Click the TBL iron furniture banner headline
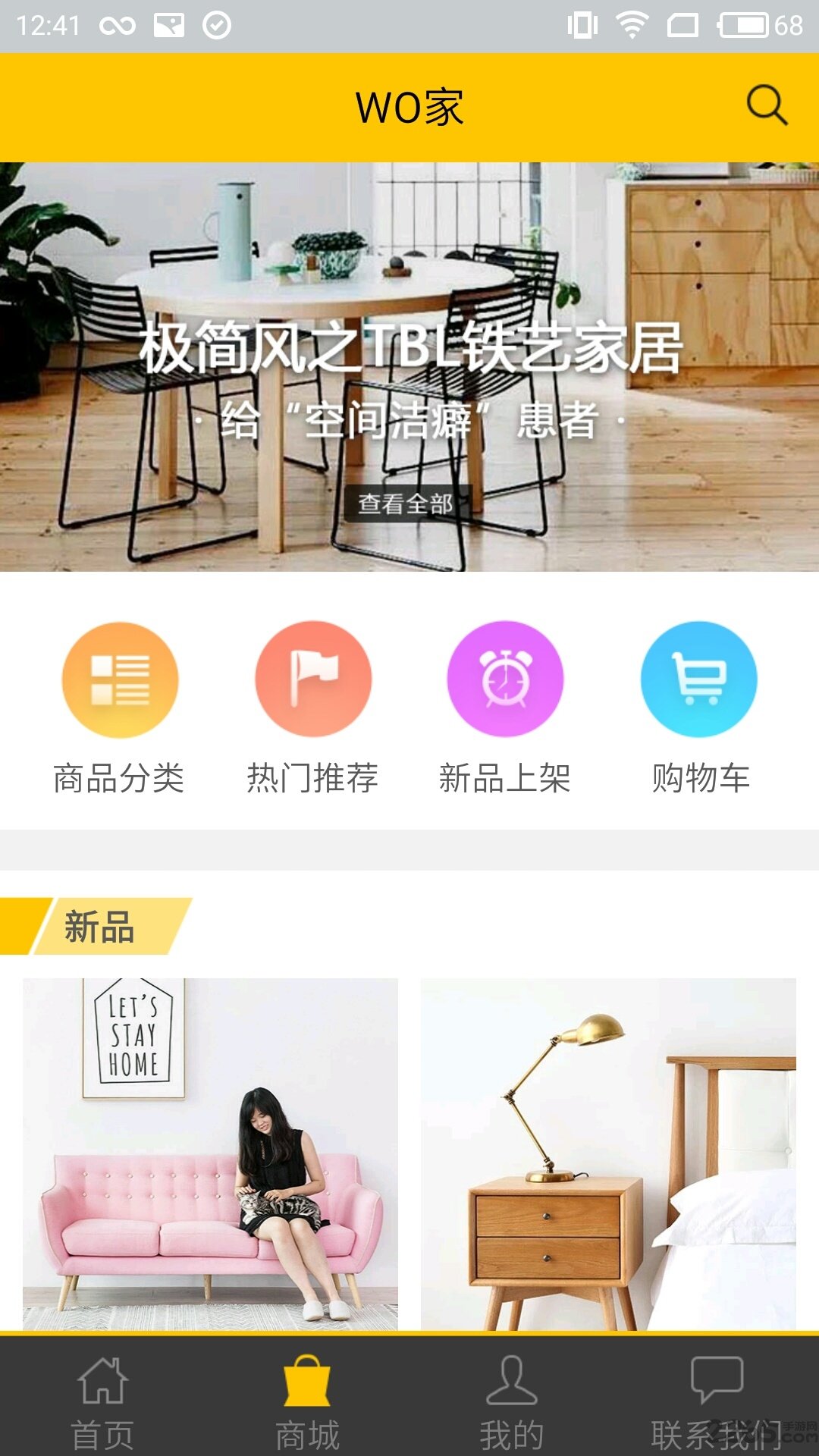Viewport: 819px width, 1456px height. [x=409, y=349]
